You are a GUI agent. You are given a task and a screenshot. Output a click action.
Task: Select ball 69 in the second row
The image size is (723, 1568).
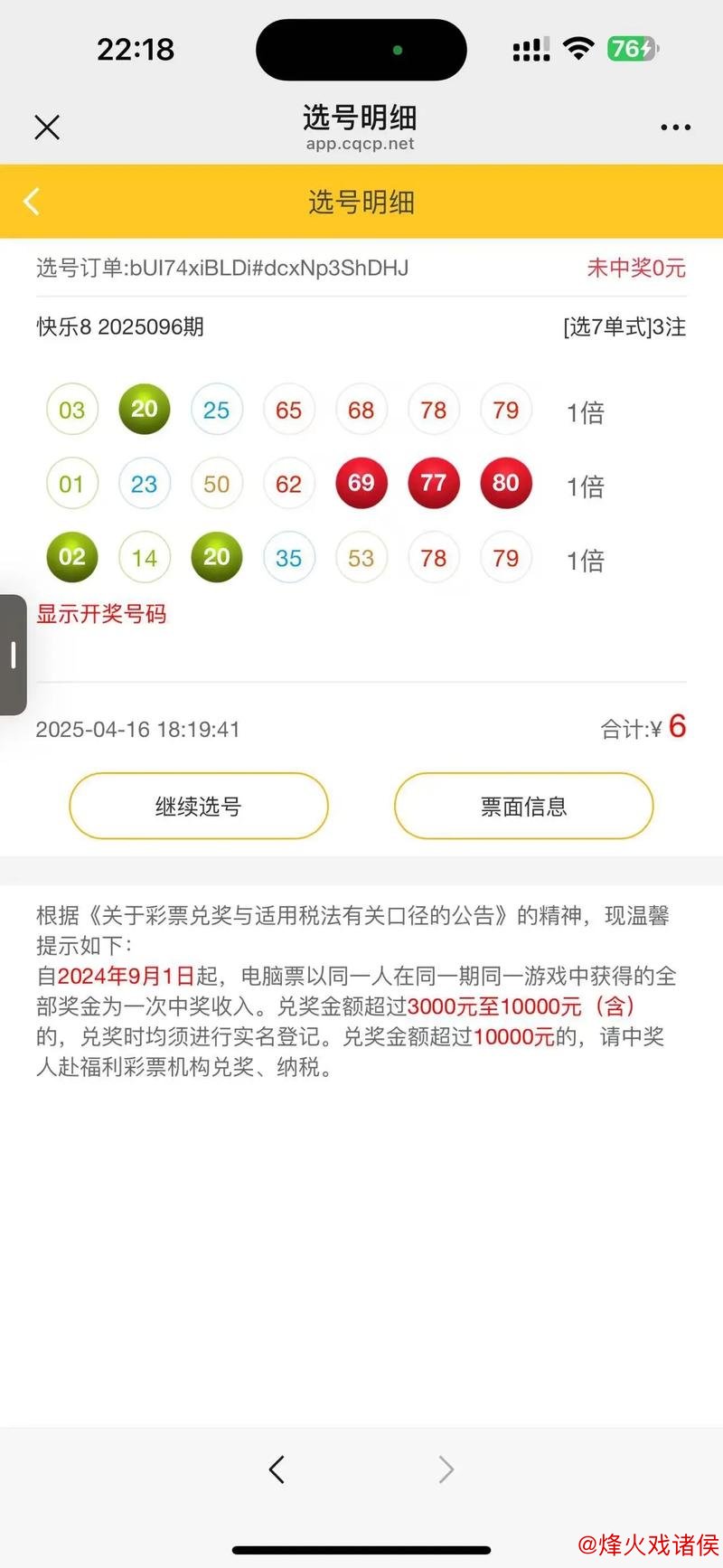click(361, 483)
